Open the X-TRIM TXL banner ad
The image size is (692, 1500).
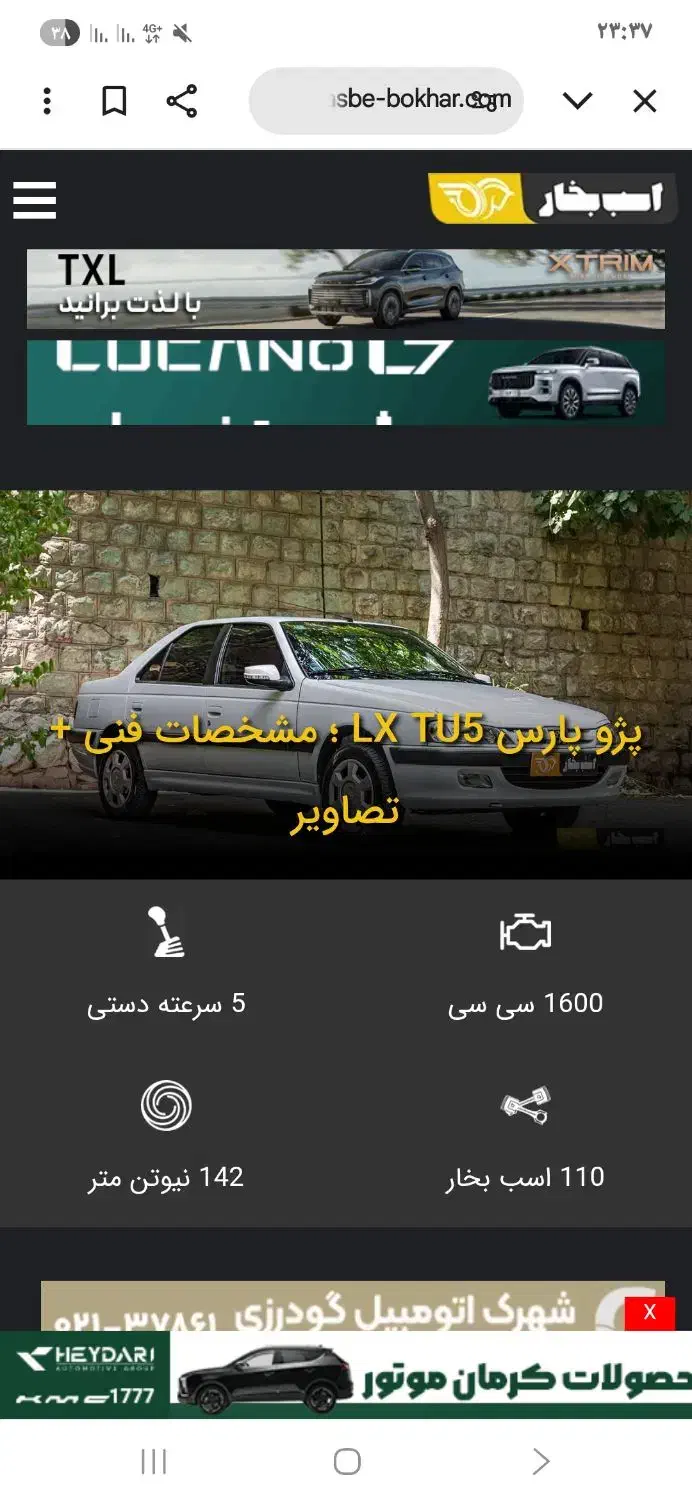tap(345, 289)
